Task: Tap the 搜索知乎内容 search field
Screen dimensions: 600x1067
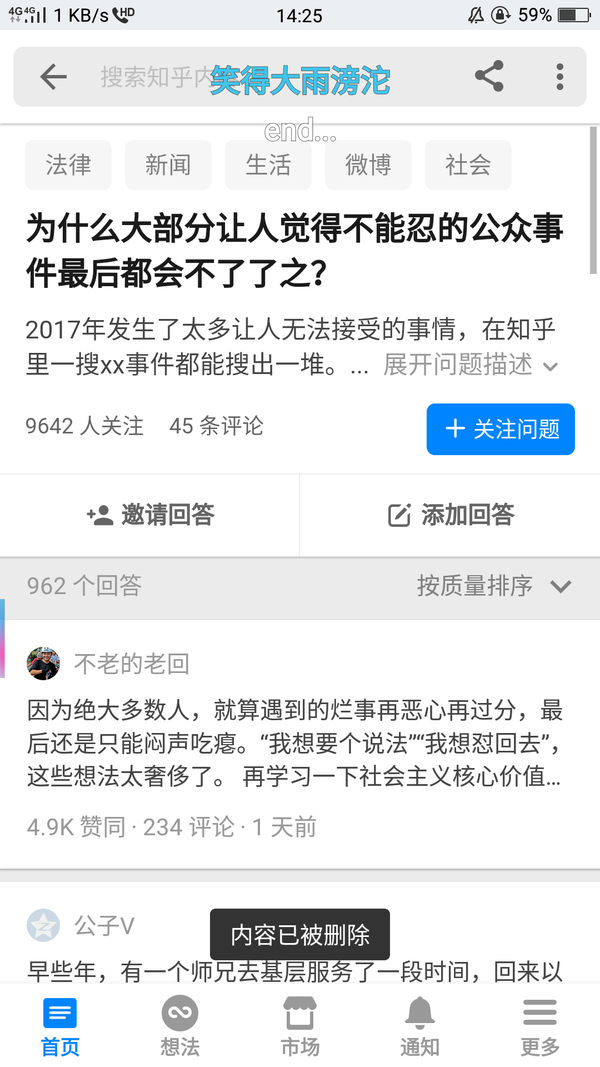Action: pyautogui.click(x=150, y=77)
